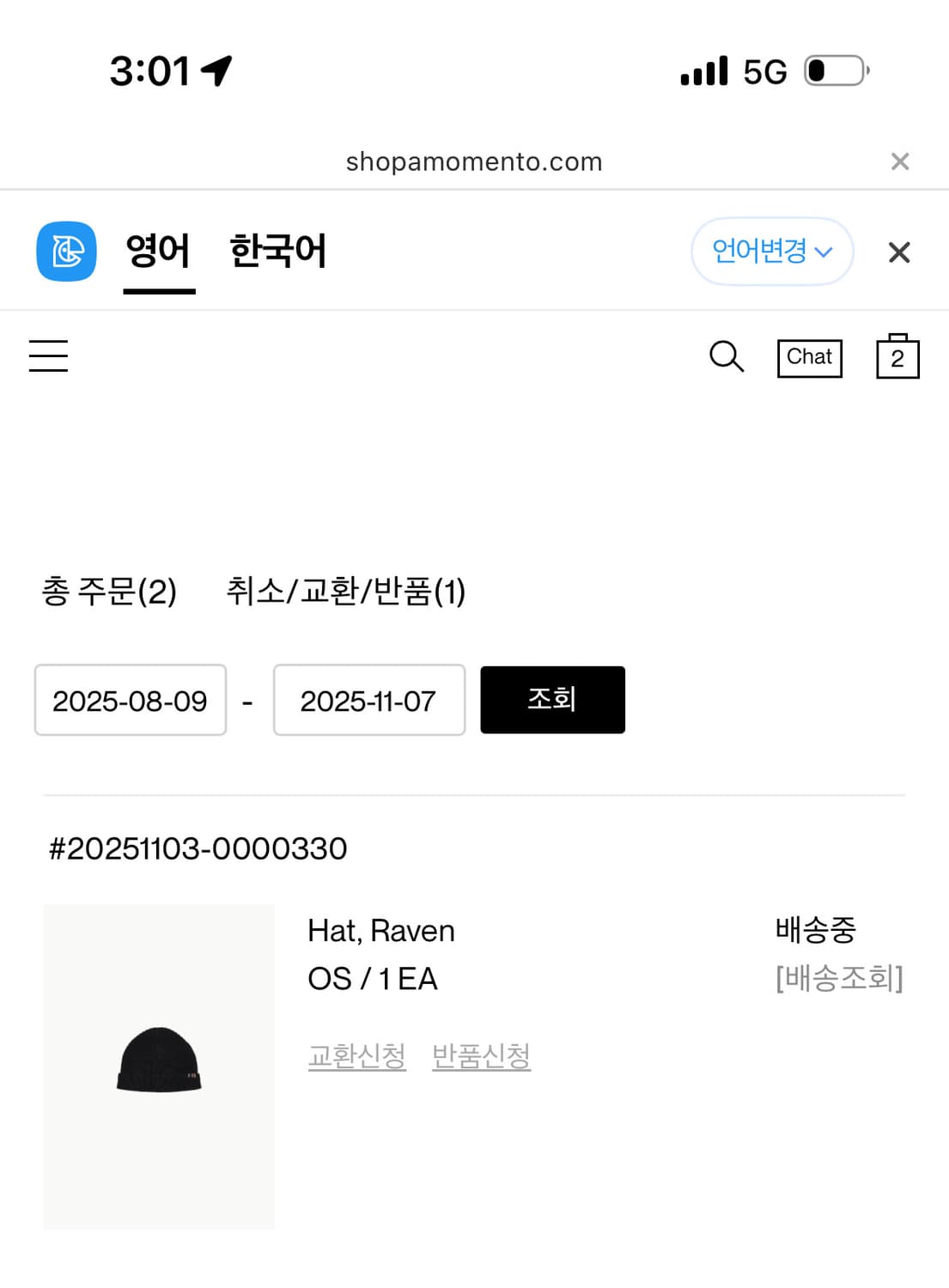Collapse the translation bar with its X
Screen dimensions: 949x1288
click(x=898, y=252)
